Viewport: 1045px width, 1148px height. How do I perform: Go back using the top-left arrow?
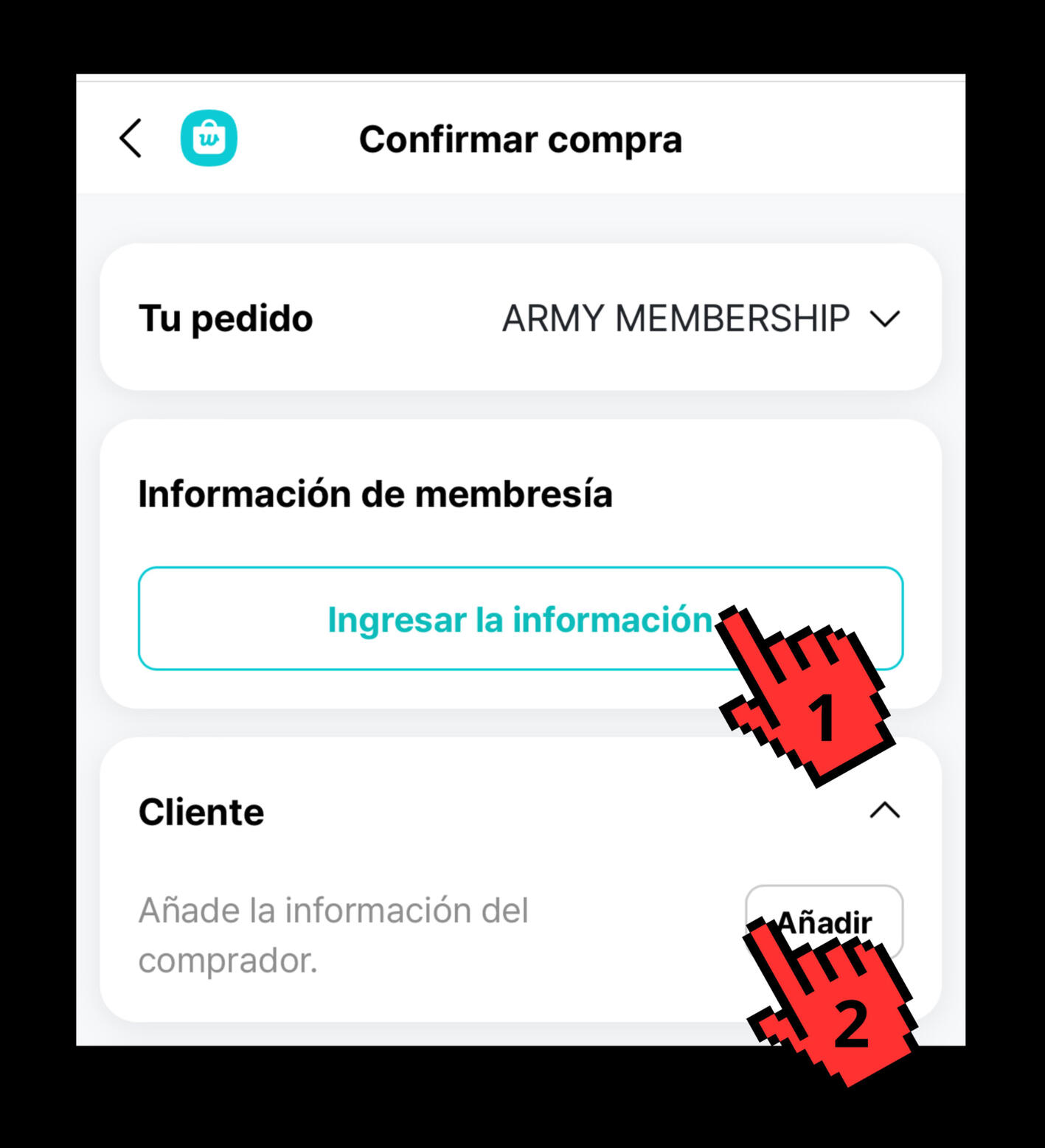pos(131,139)
